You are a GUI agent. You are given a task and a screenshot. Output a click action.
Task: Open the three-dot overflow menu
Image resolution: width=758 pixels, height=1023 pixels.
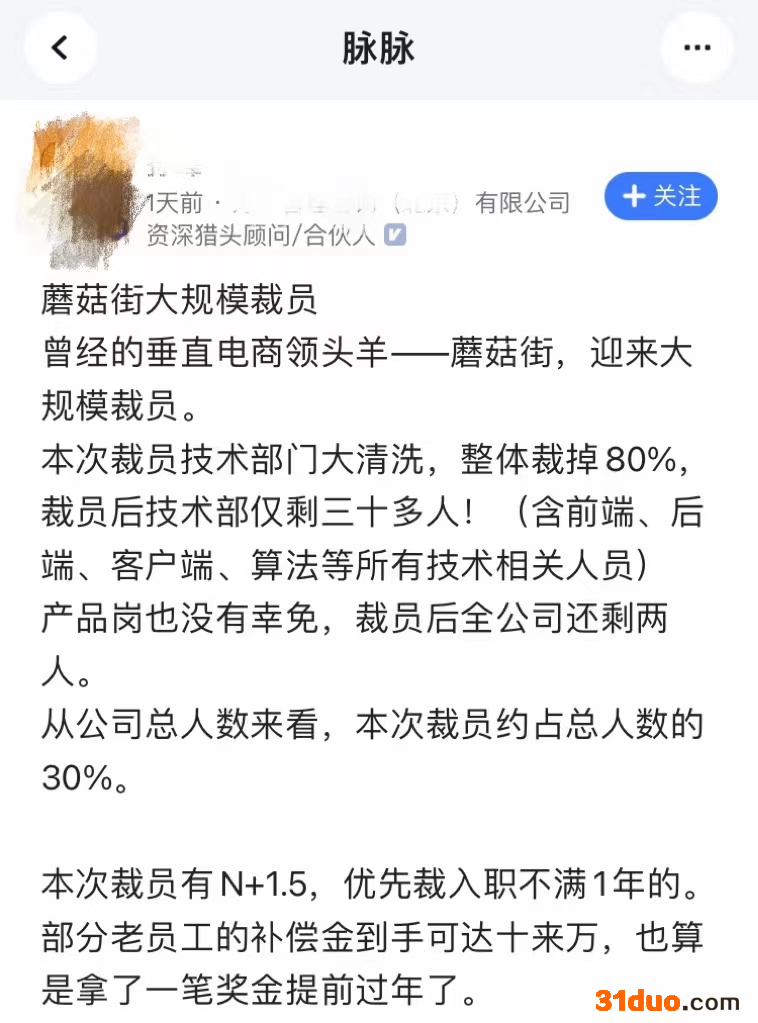696,47
